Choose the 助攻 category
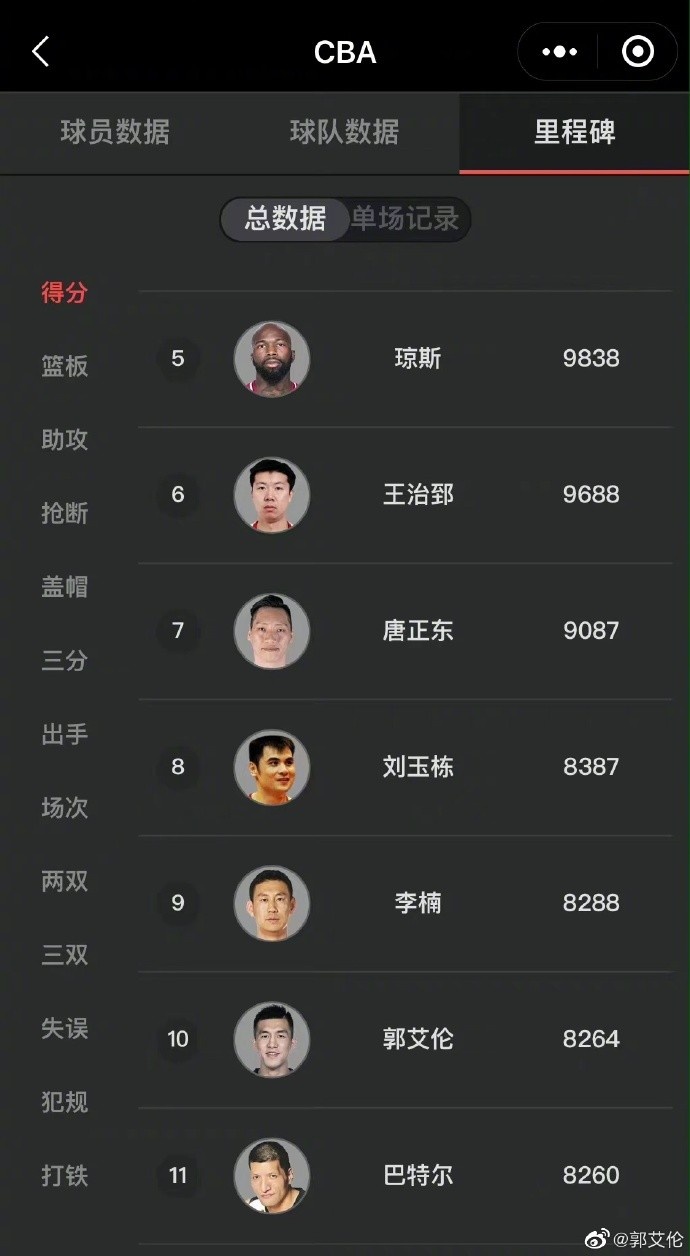690x1256 pixels. pos(65,440)
